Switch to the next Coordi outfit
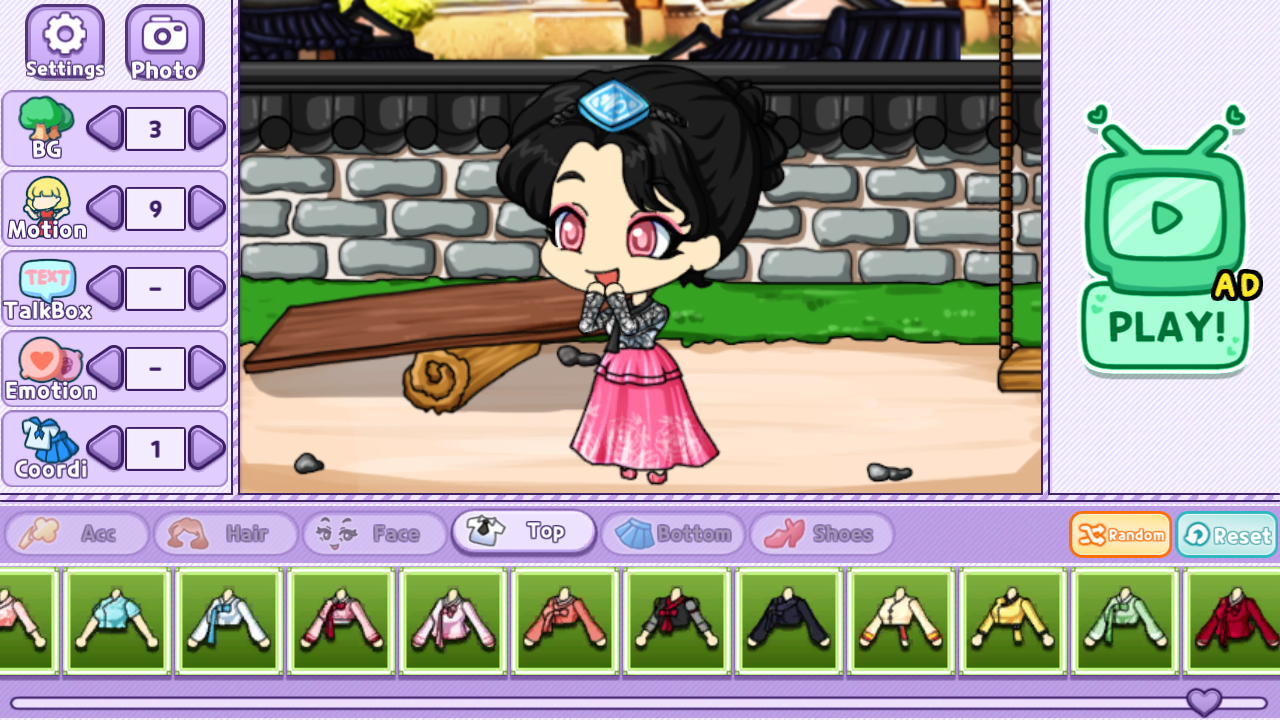This screenshot has width=1280, height=720. (x=207, y=449)
